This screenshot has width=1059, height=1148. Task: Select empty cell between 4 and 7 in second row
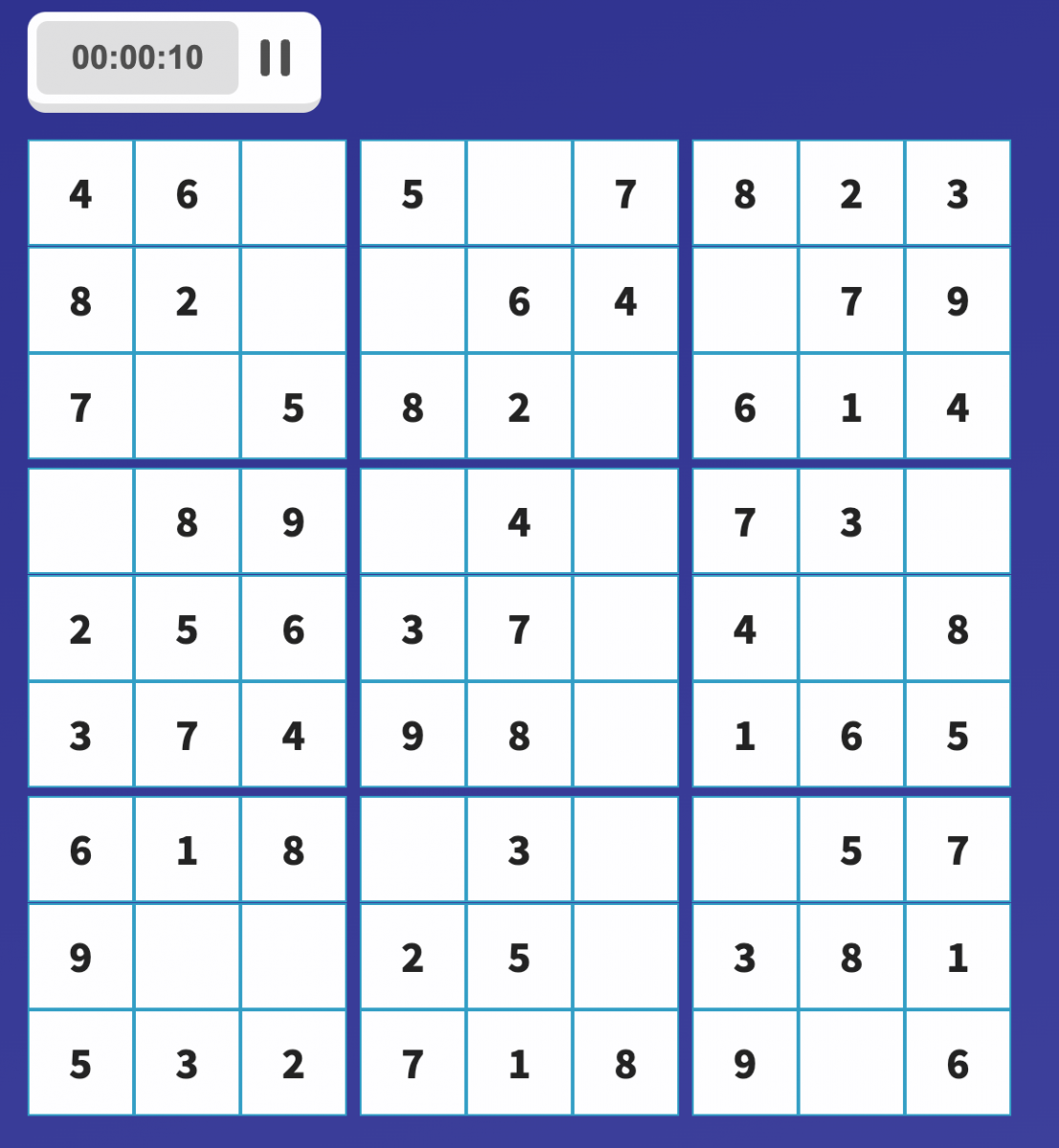coord(744,301)
